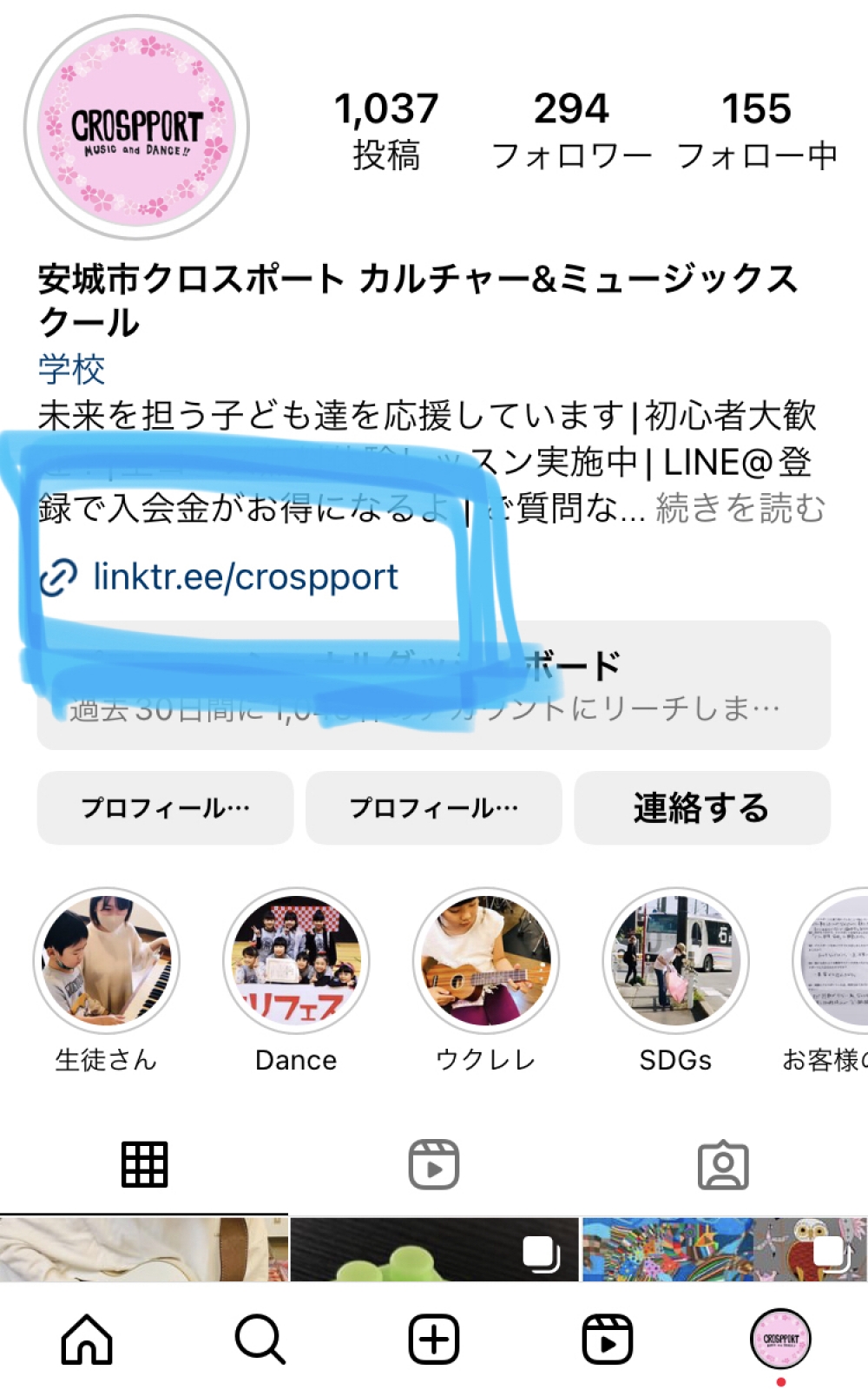Open Search and Explore
The image size is (868, 1396).
(260, 1339)
